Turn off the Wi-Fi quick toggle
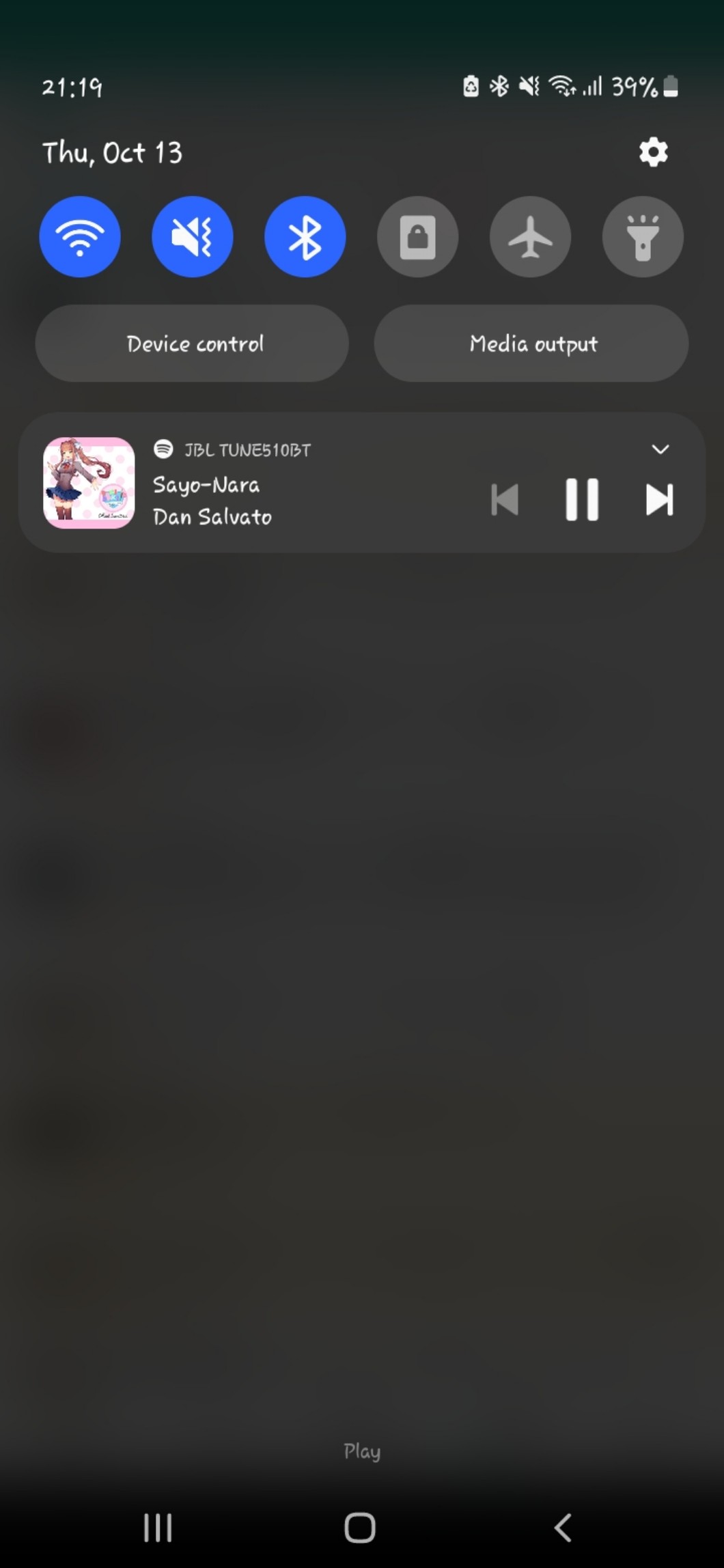Screen dimensions: 724x1568 (x=80, y=237)
